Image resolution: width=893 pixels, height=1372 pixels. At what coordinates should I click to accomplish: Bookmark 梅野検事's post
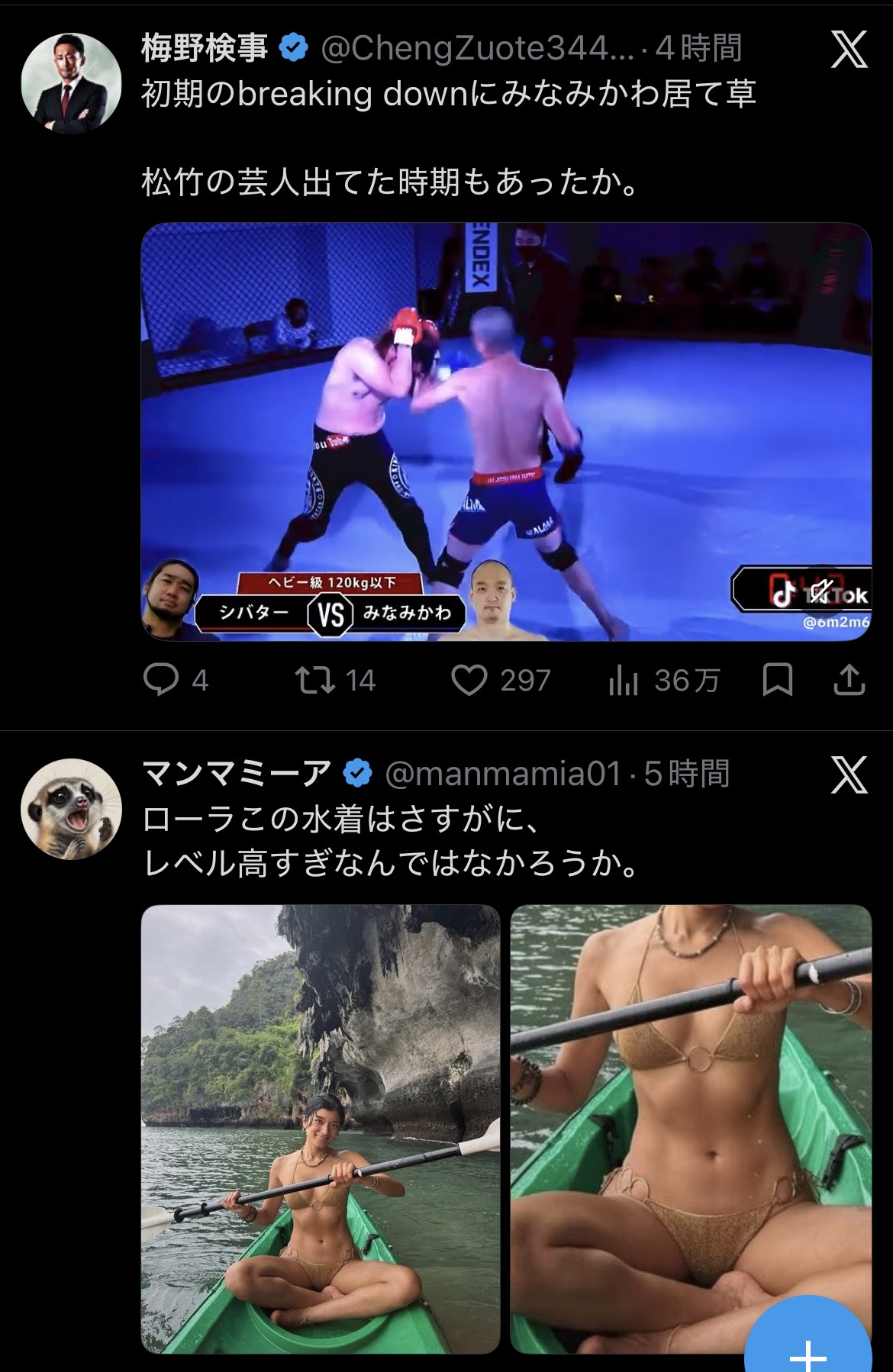click(x=778, y=680)
